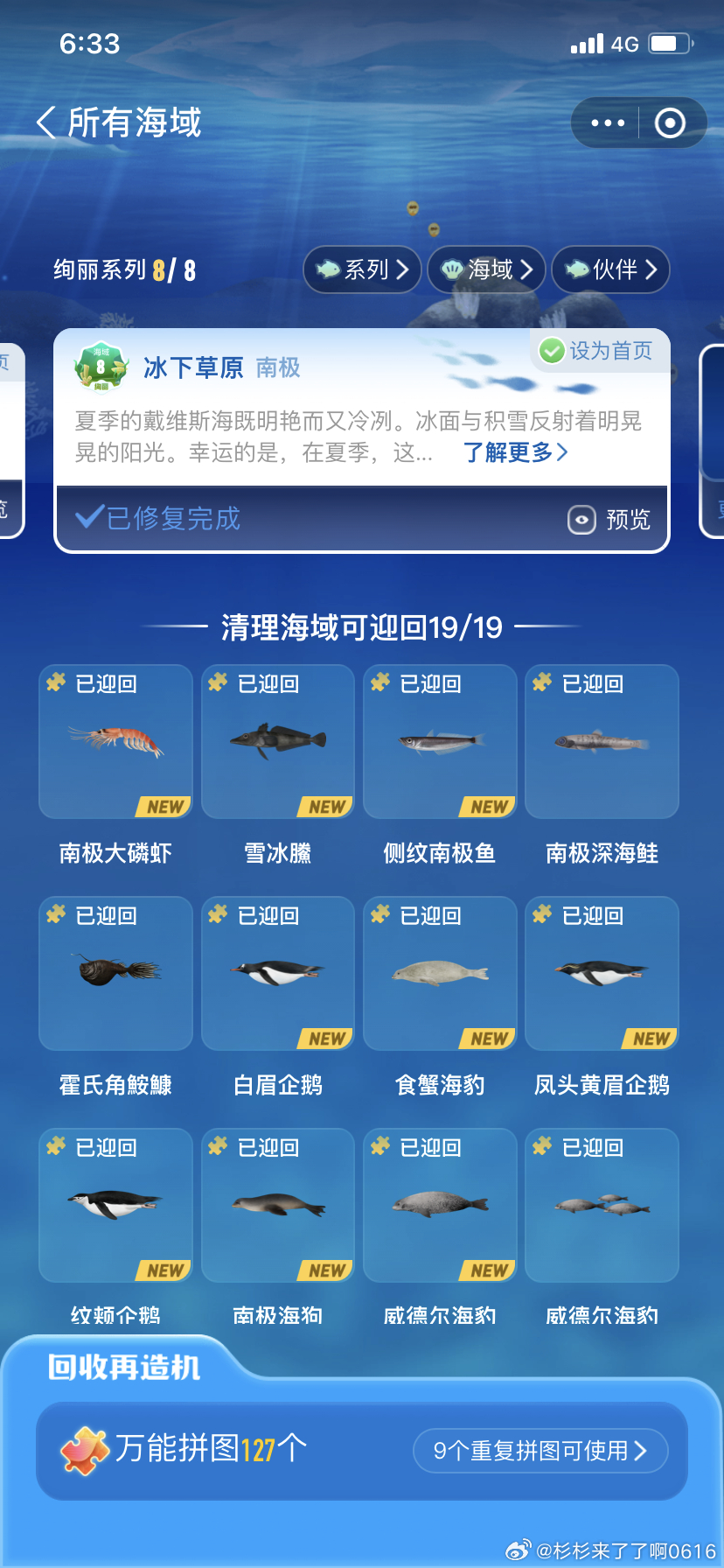Viewport: 724px width, 1568px height.
Task: Select the 食蟹海豹 card
Action: 440,973
